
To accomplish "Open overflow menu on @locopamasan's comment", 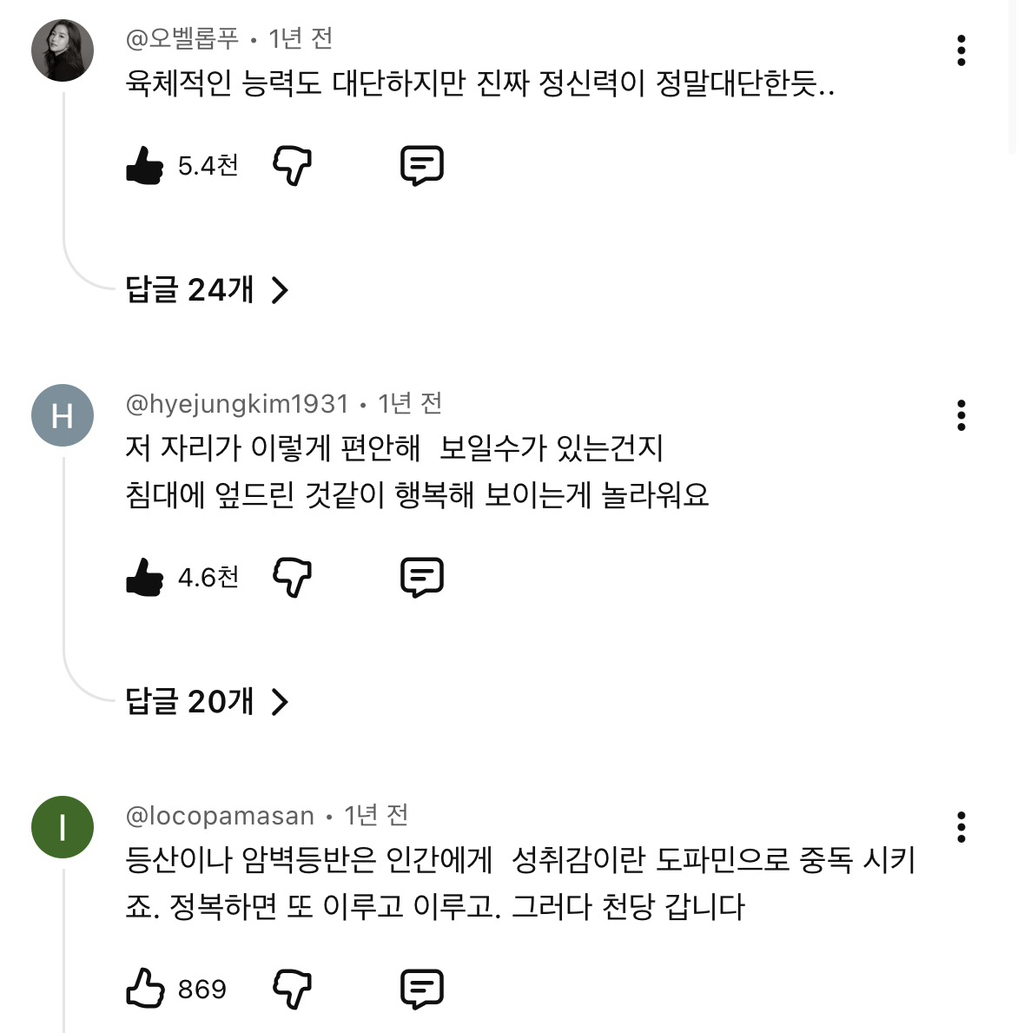I will click(961, 827).
